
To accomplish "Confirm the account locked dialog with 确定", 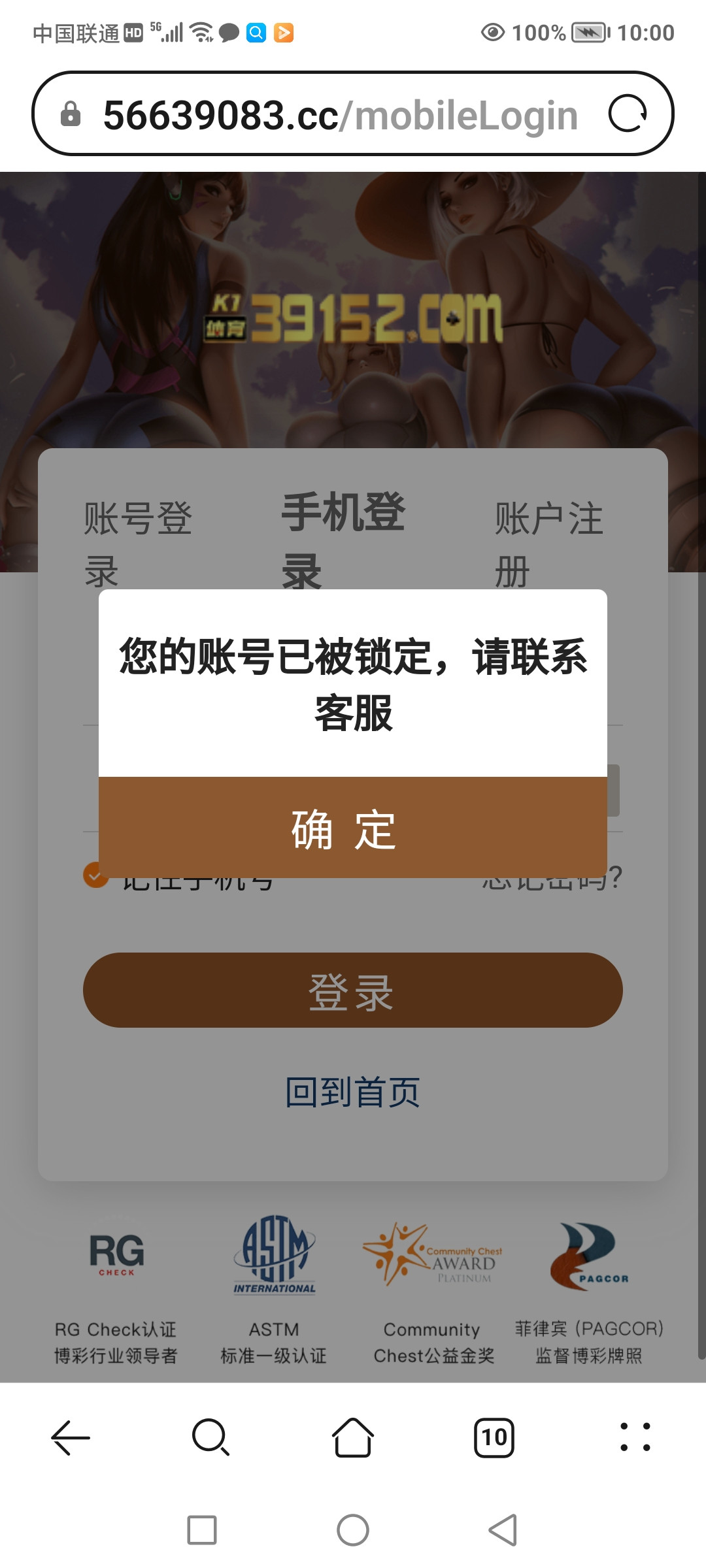I will (352, 827).
